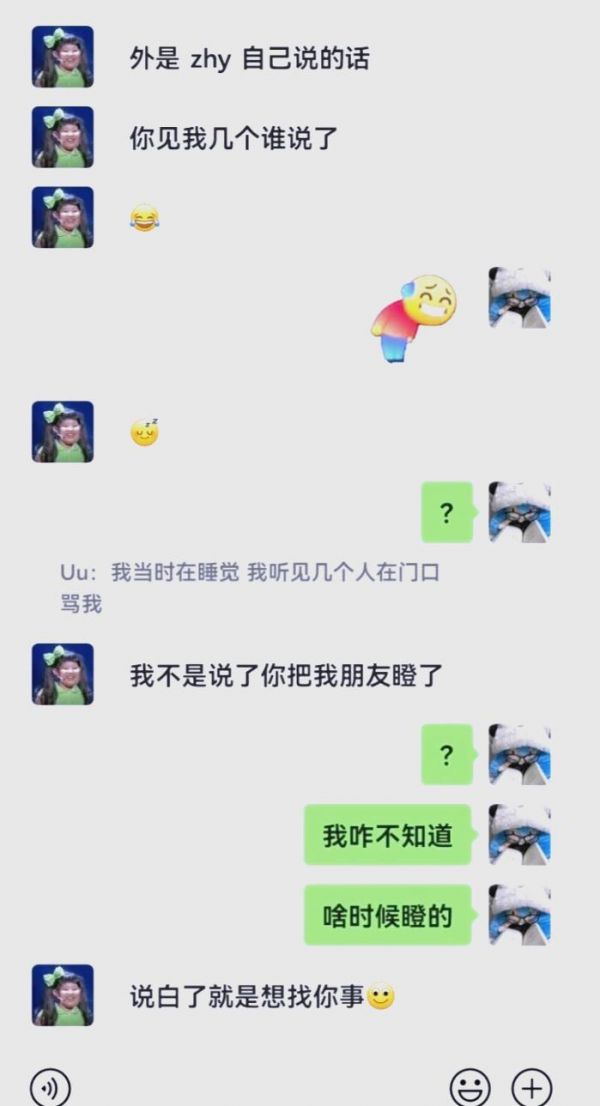View the bowing emoji sticker
600x1106 pixels.
point(414,317)
